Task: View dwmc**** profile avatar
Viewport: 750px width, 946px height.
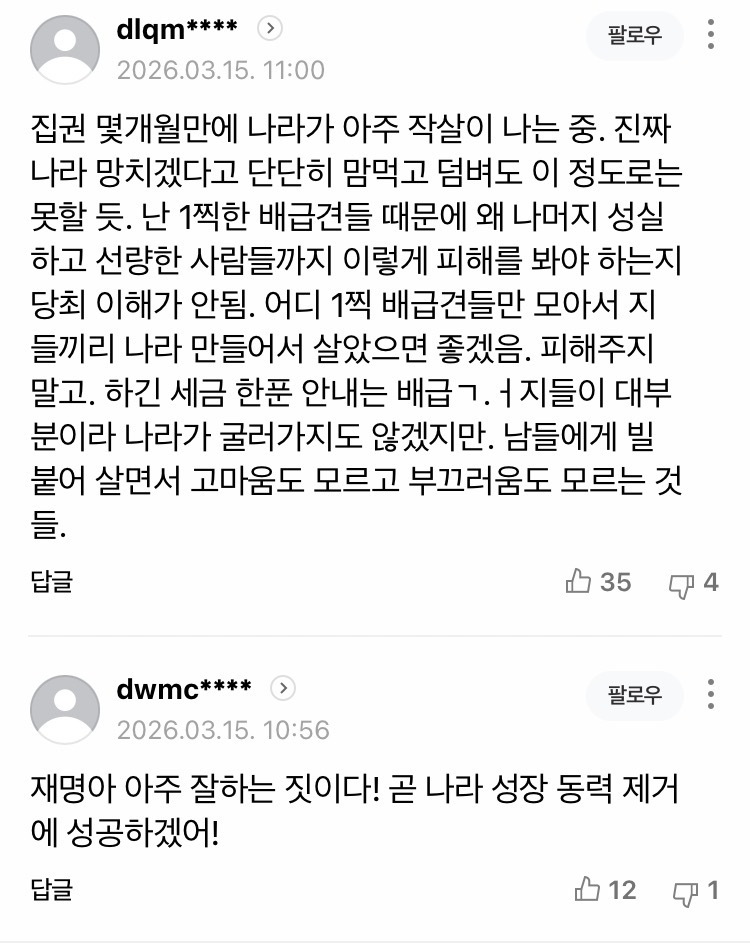Action: pos(65,709)
